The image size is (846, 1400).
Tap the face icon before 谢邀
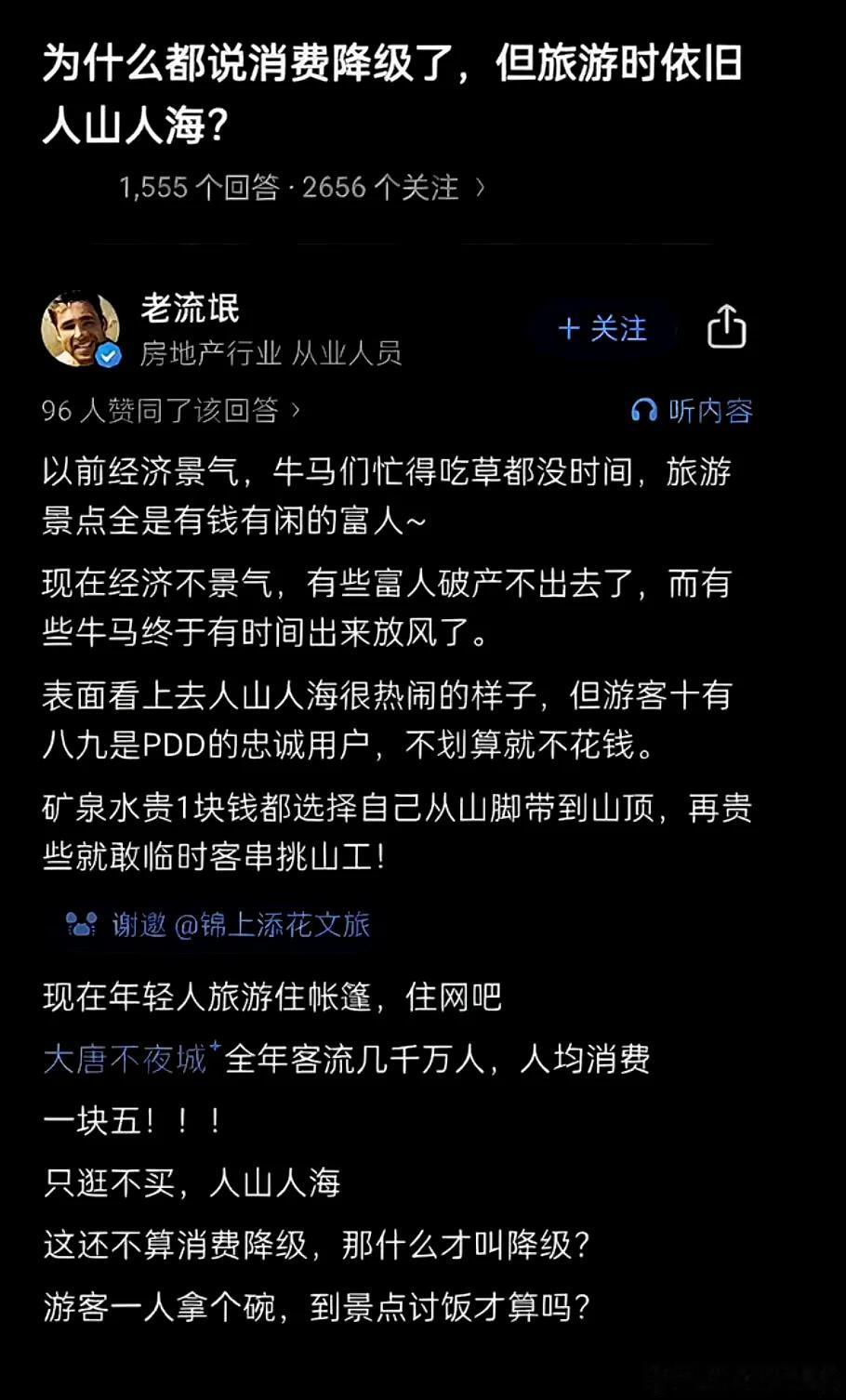pyautogui.click(x=80, y=925)
